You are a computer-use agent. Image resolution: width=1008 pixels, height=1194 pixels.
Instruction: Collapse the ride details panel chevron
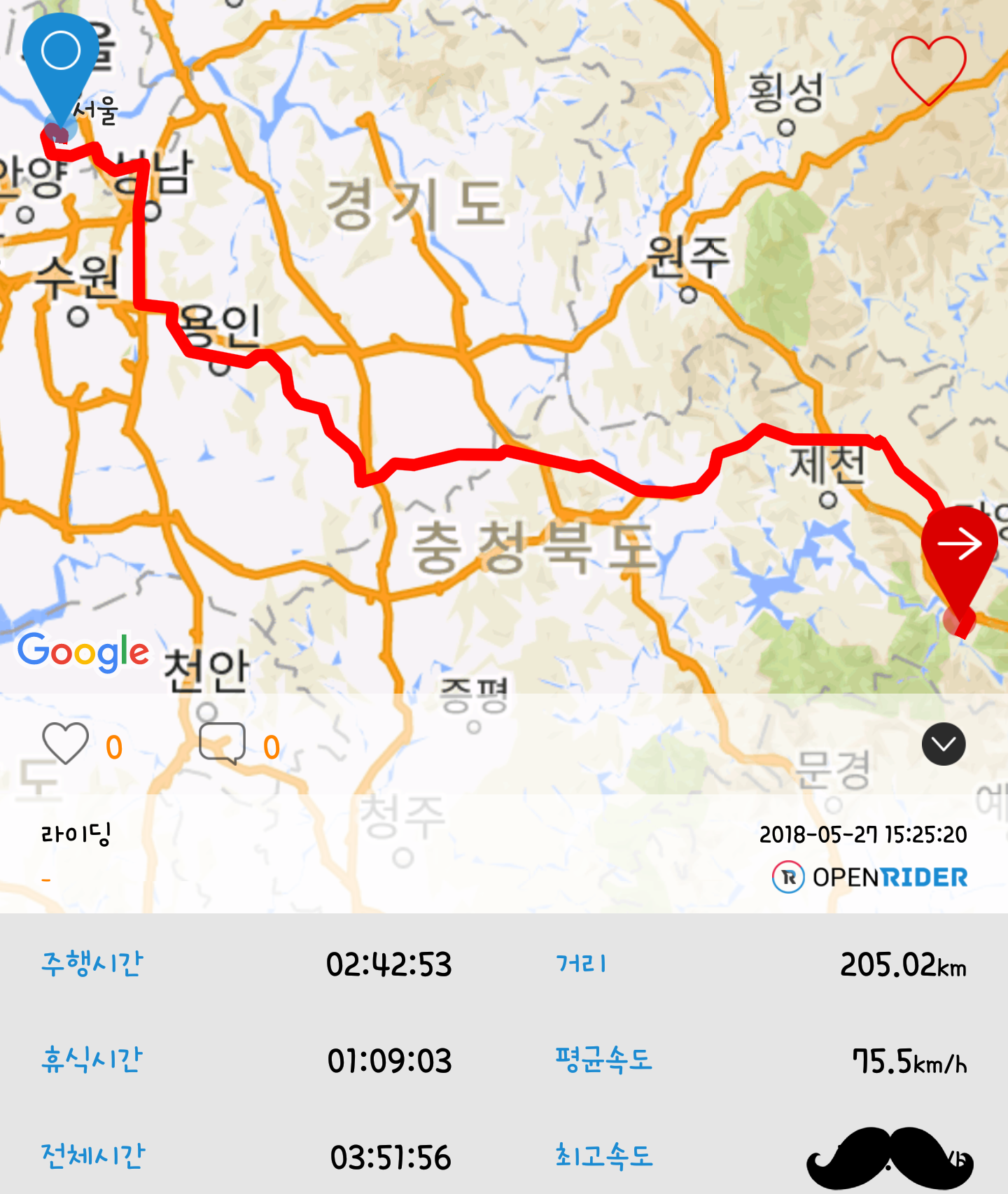coord(944,744)
